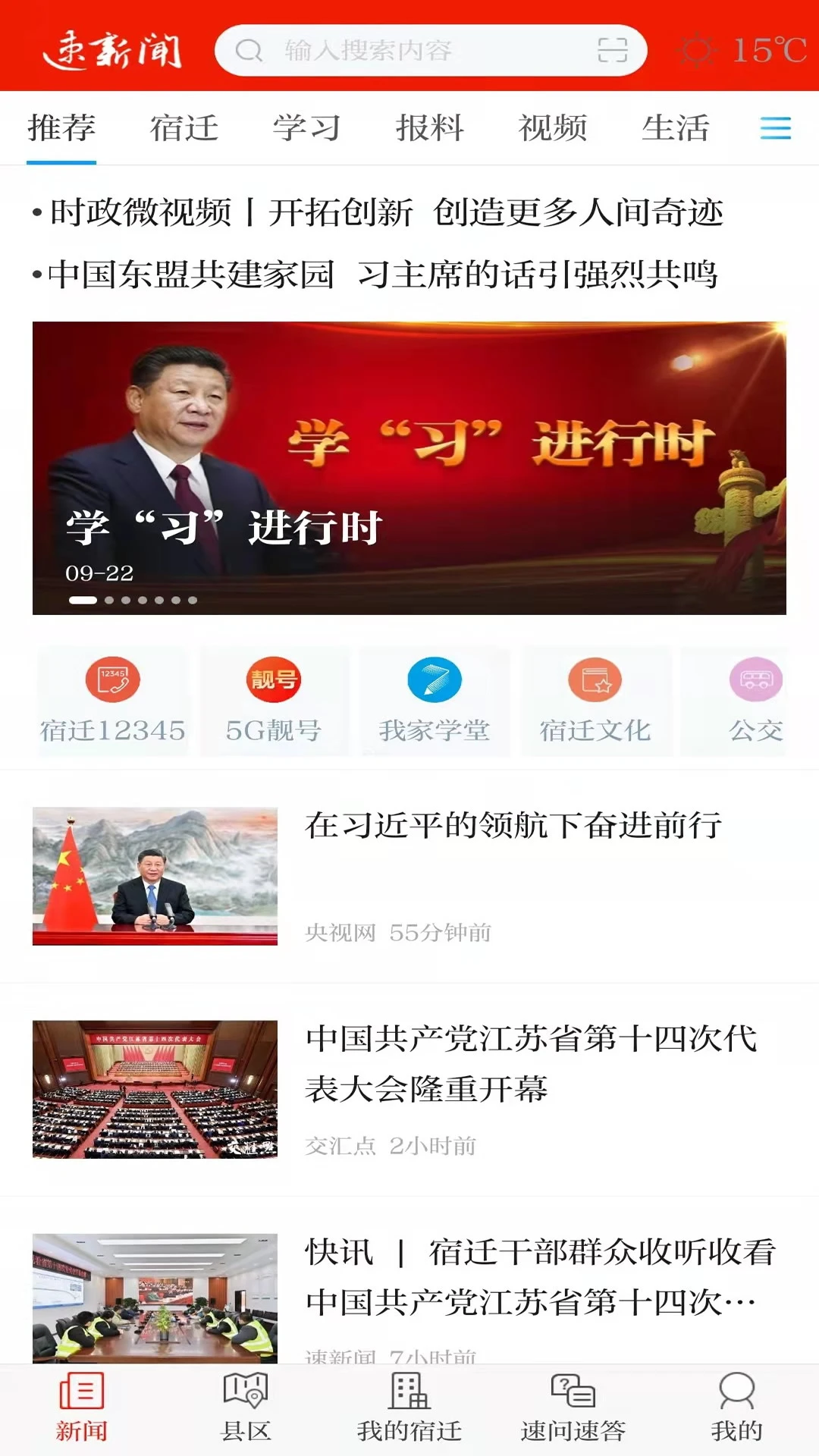Tap the sun weather icon near 15℃
This screenshot has height=1456, width=819.
point(695,50)
